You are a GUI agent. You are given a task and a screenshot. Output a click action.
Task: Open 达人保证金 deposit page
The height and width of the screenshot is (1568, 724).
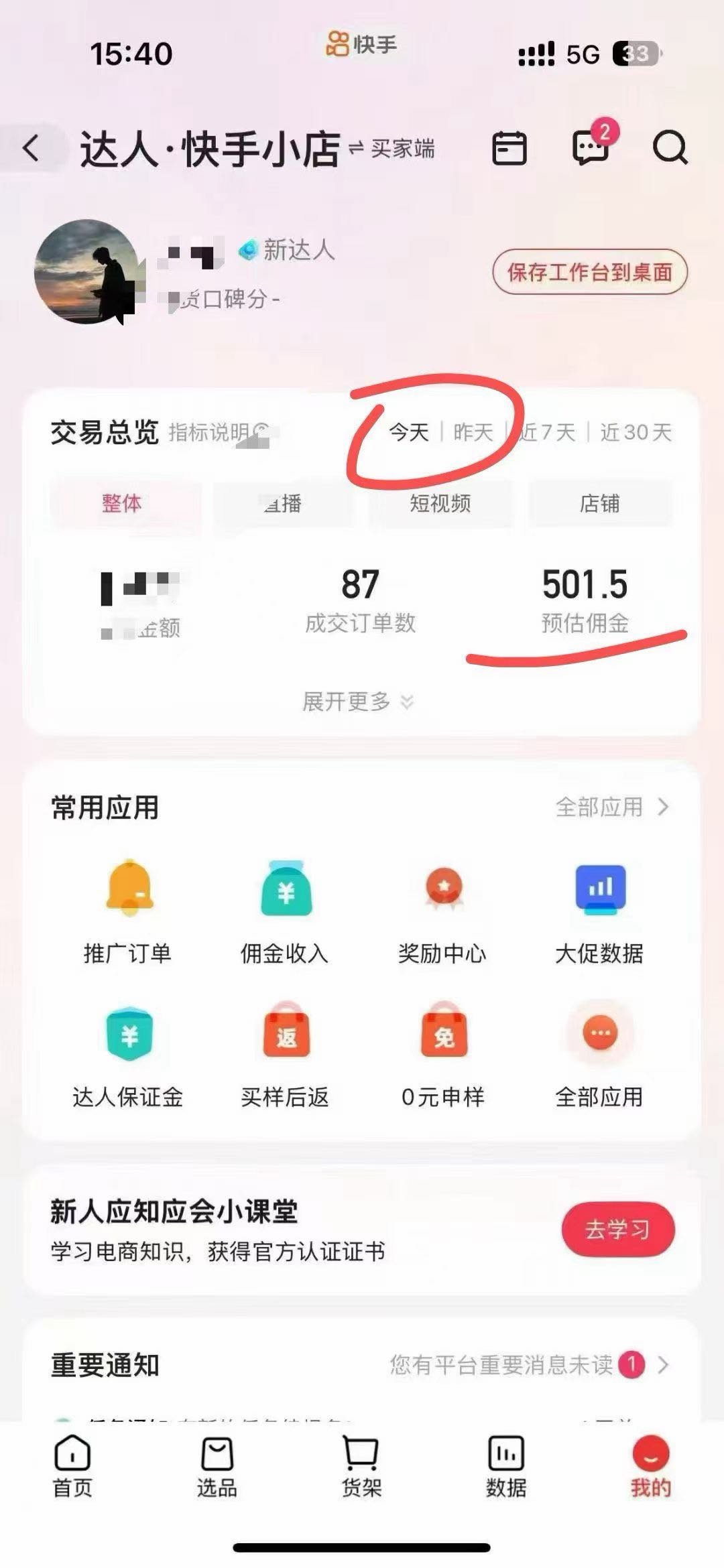[129, 1055]
